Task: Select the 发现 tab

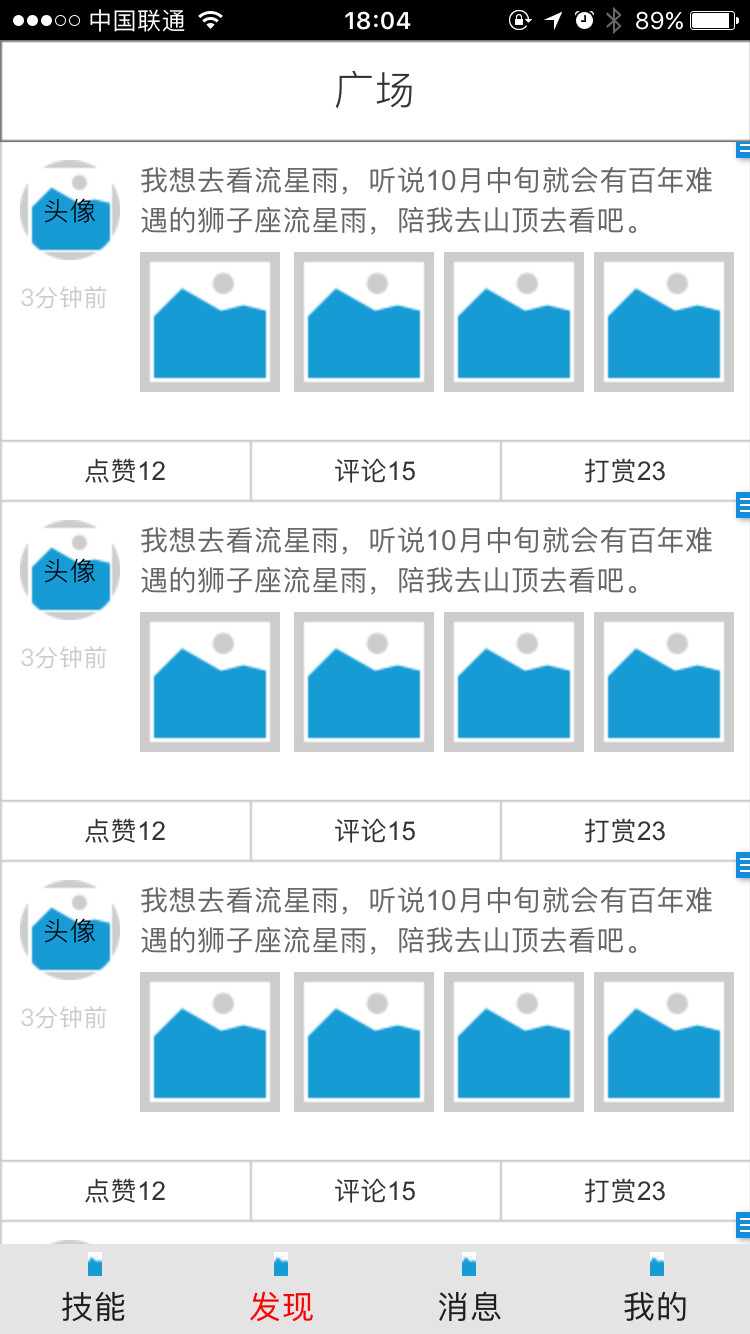Action: pyautogui.click(x=281, y=1290)
